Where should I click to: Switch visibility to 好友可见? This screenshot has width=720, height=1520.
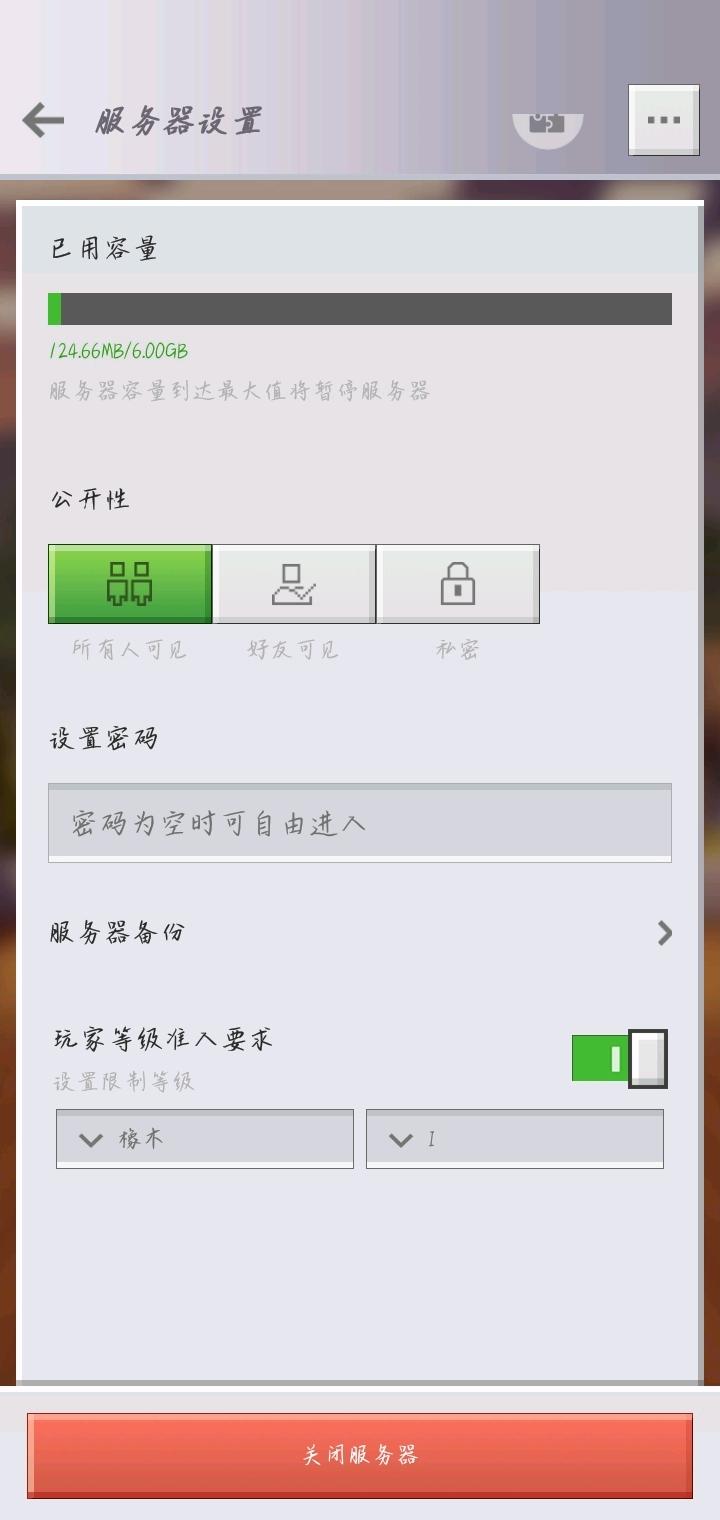tap(294, 584)
